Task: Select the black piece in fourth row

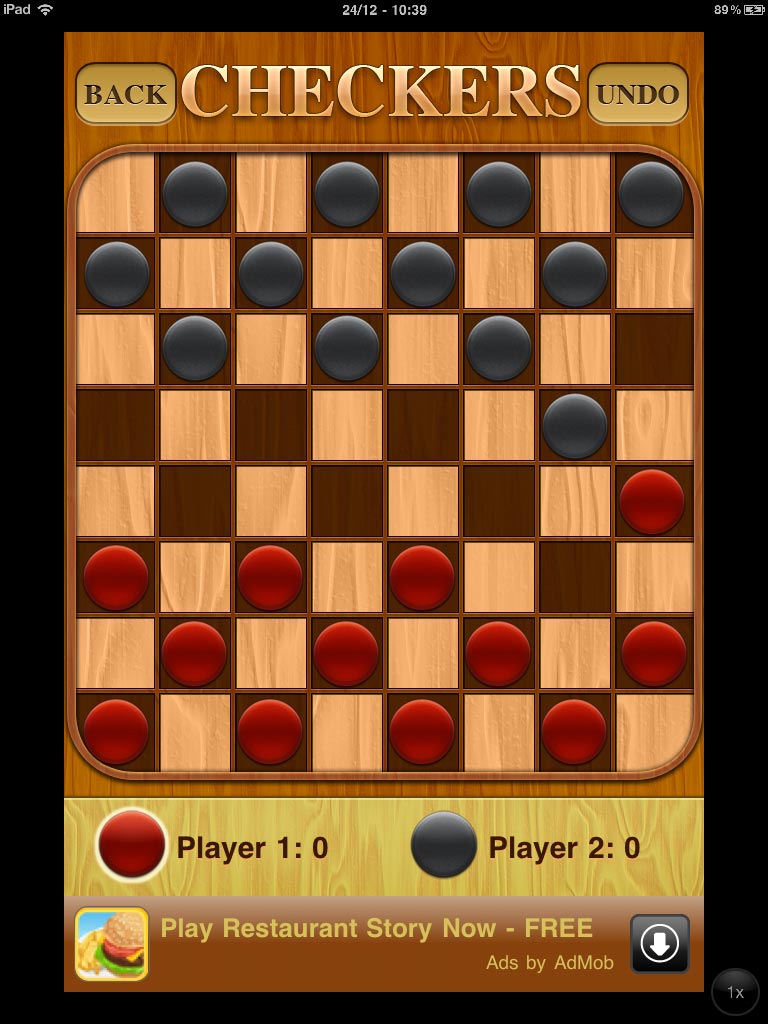Action: 575,426
